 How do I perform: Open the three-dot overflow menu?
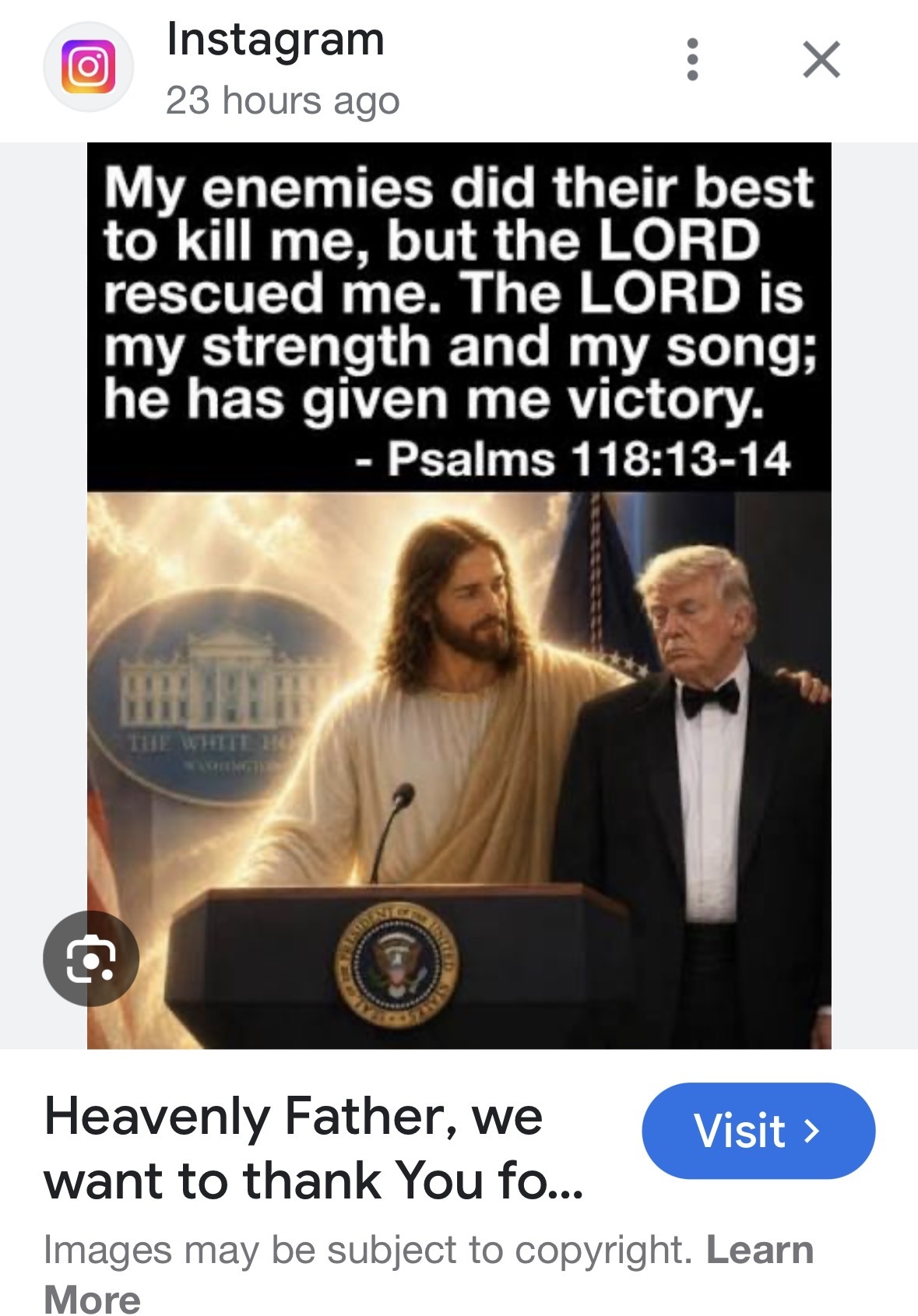coord(692,59)
